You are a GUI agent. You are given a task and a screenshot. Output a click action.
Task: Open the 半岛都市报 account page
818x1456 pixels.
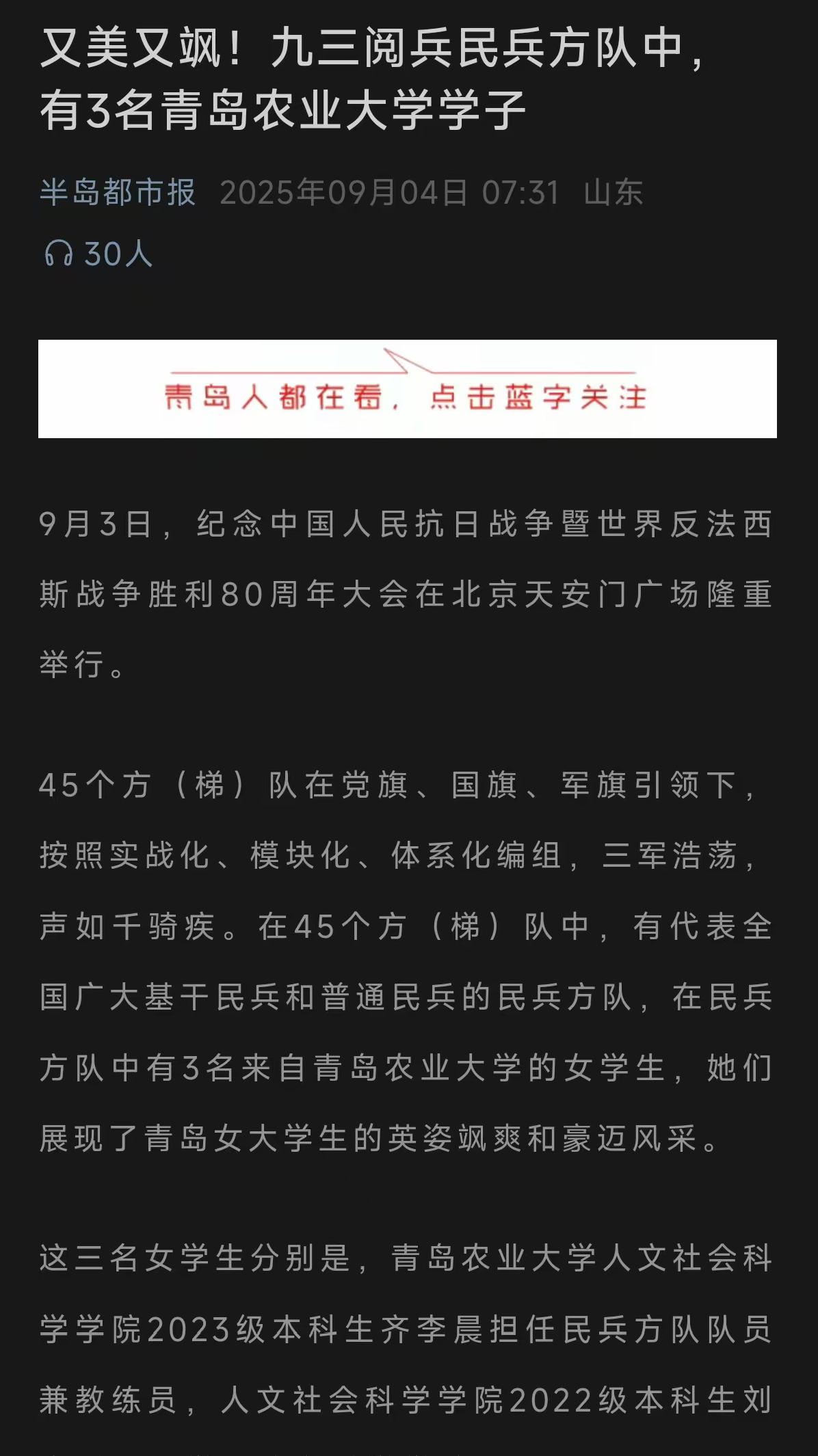click(x=118, y=193)
